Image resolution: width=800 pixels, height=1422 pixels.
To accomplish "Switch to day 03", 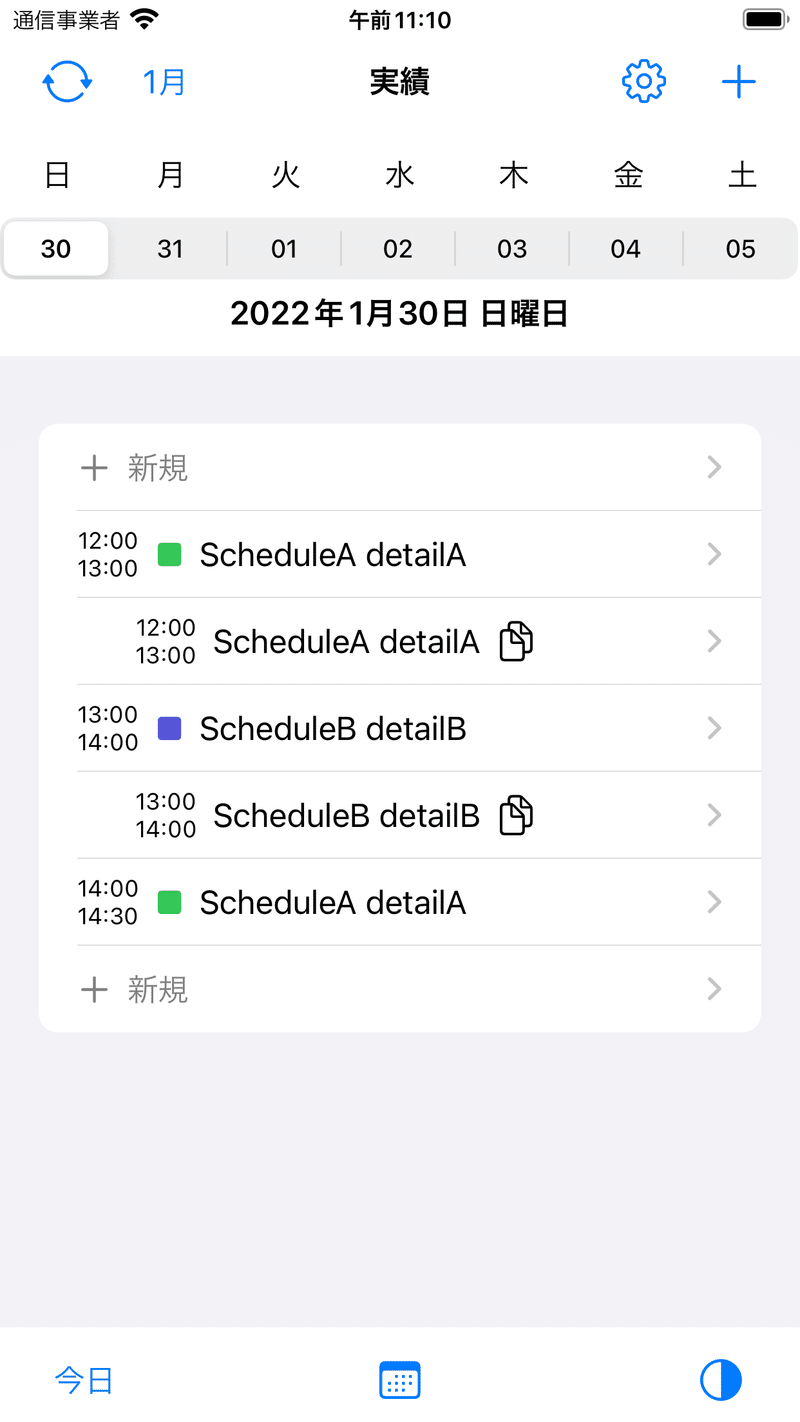I will click(x=512, y=249).
